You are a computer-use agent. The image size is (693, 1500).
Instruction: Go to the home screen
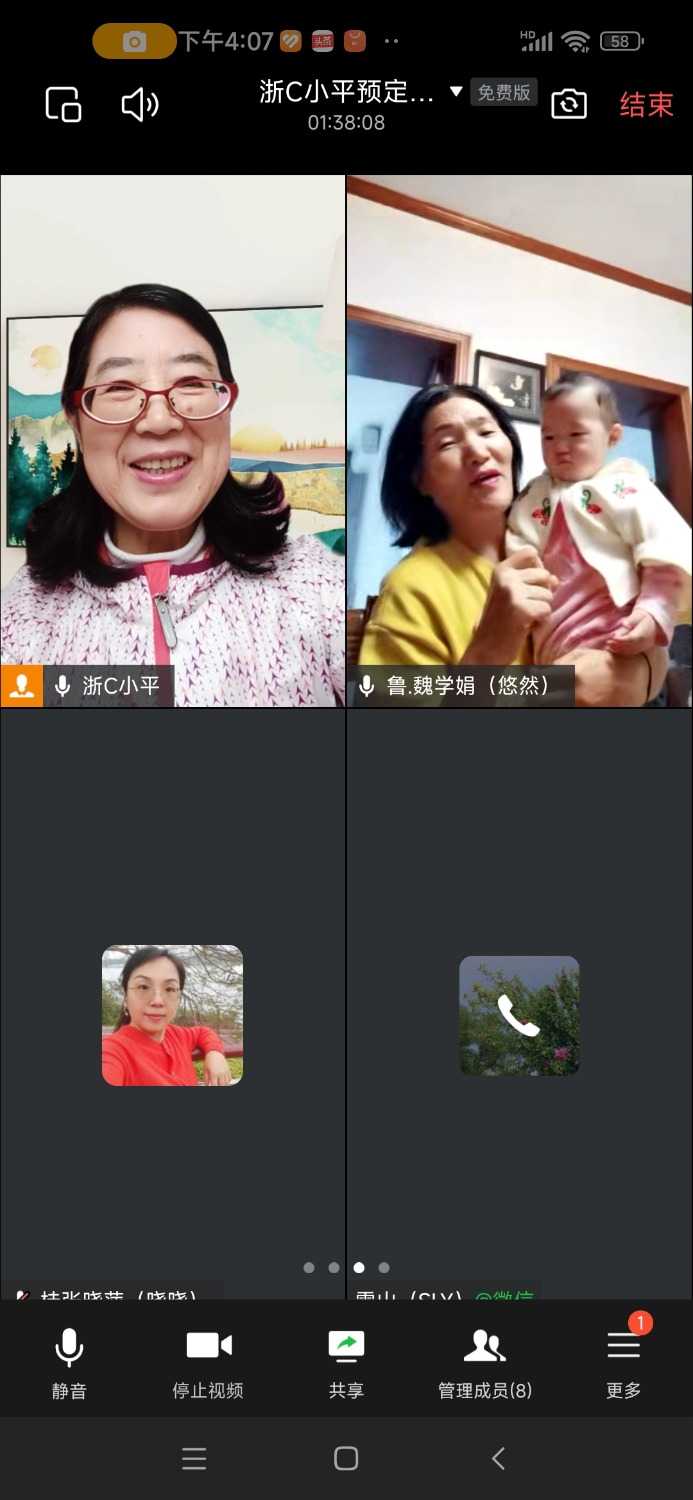(x=346, y=1458)
